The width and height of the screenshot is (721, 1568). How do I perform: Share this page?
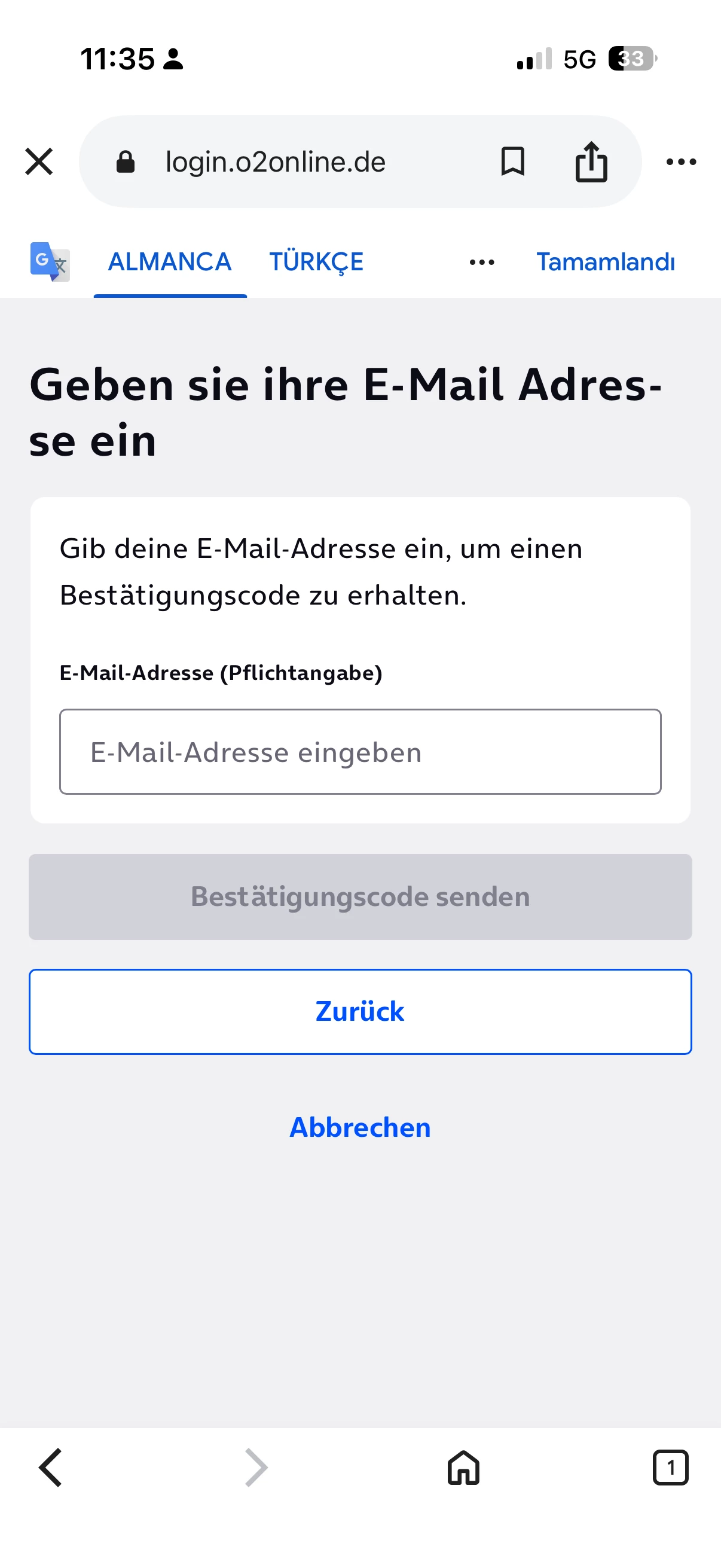pos(591,162)
